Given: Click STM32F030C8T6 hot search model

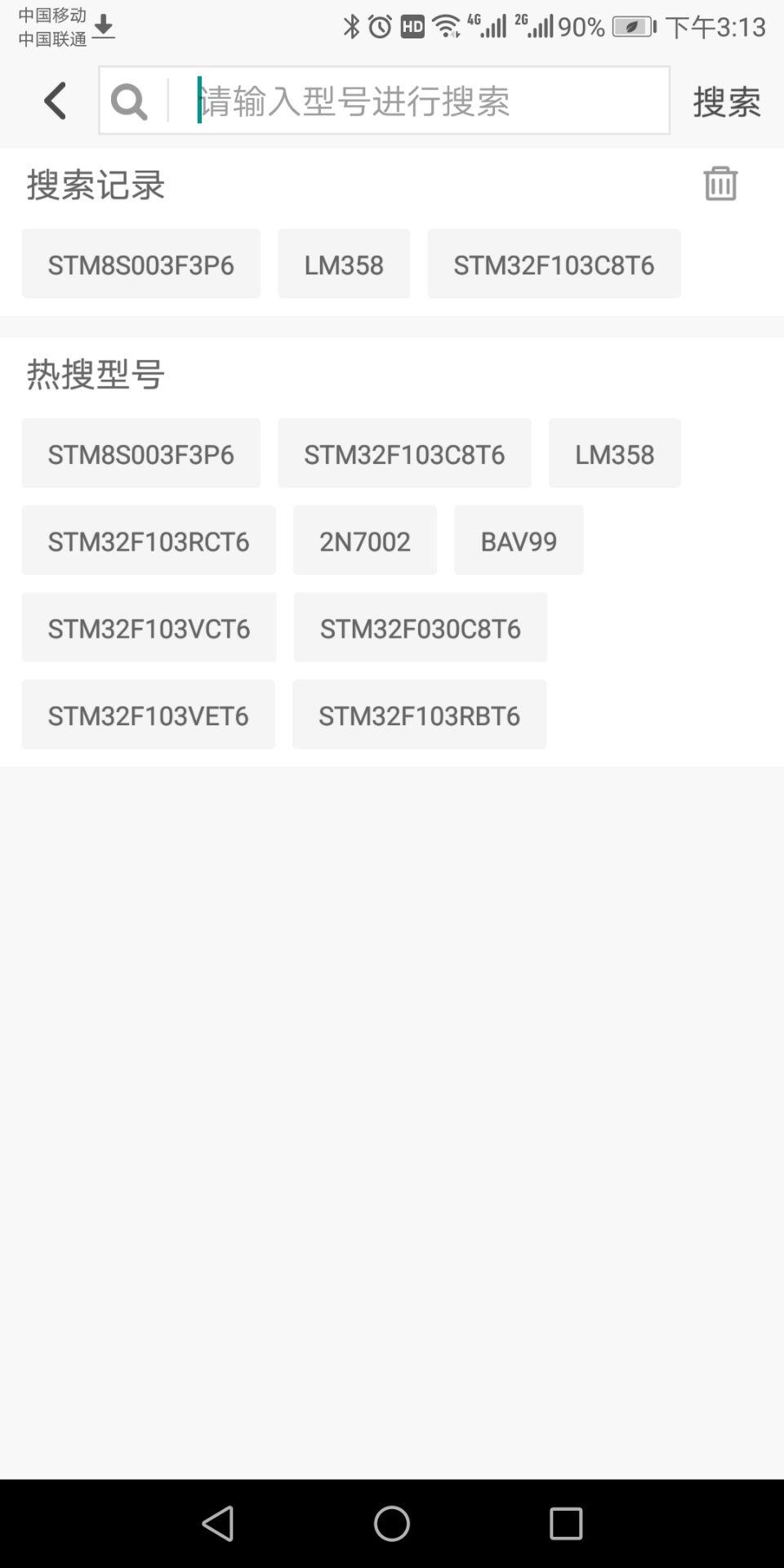Looking at the screenshot, I should tap(420, 627).
